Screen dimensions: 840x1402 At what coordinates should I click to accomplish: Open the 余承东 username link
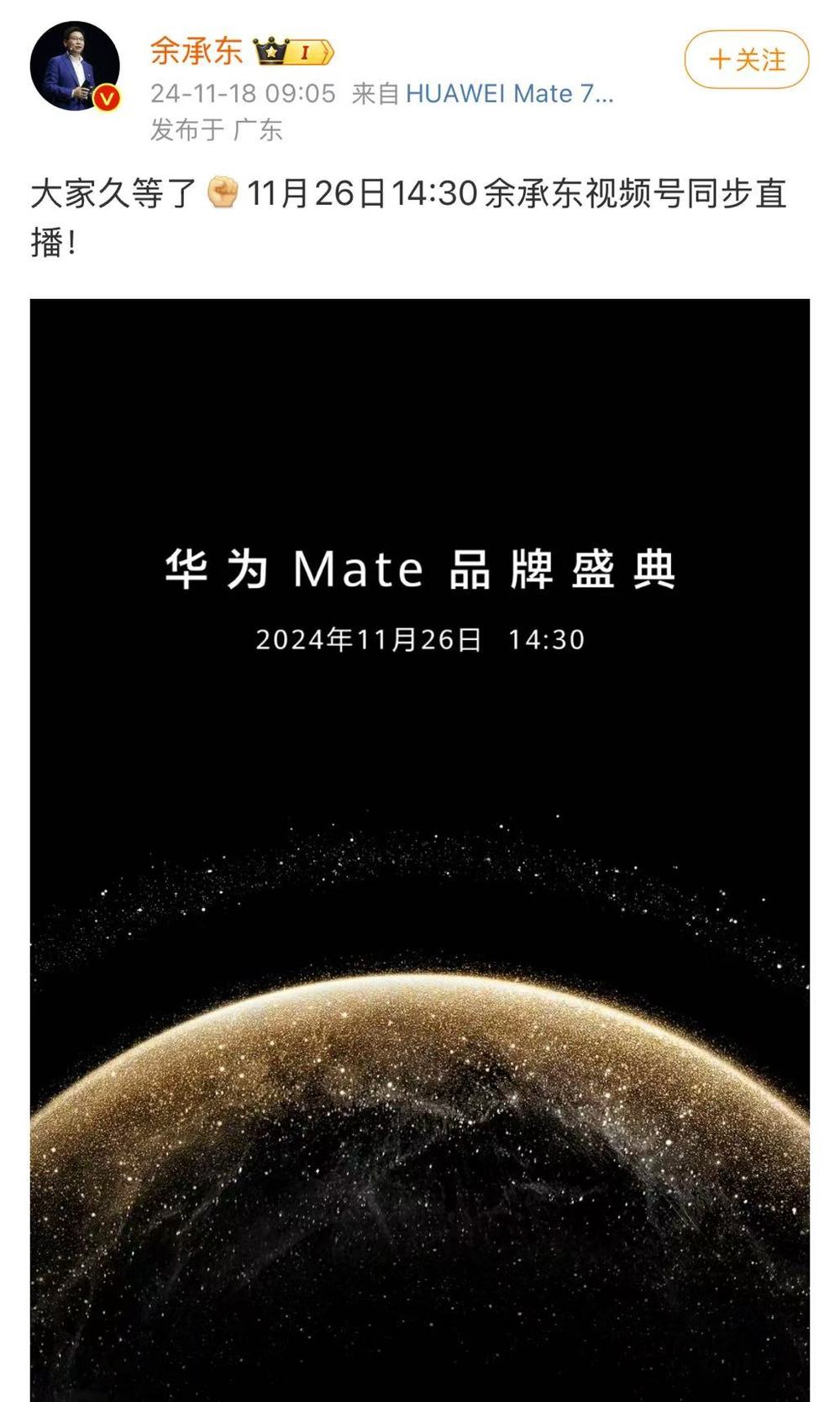point(196,51)
